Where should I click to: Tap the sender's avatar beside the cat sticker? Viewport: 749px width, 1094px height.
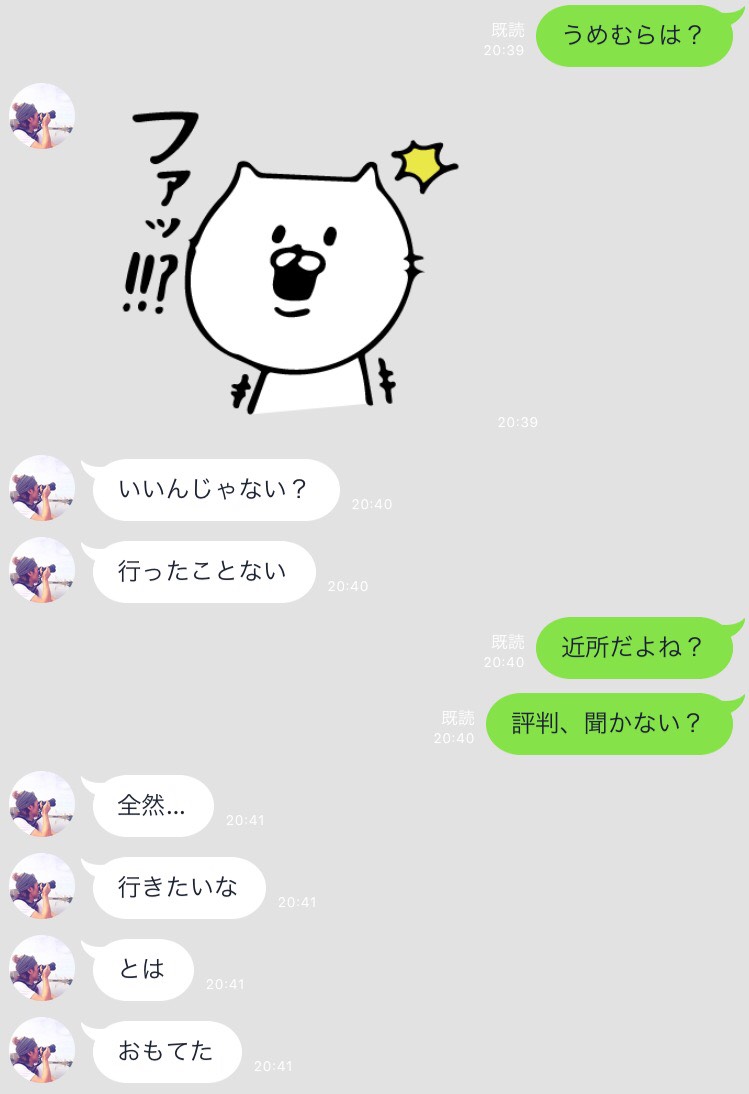[x=42, y=116]
